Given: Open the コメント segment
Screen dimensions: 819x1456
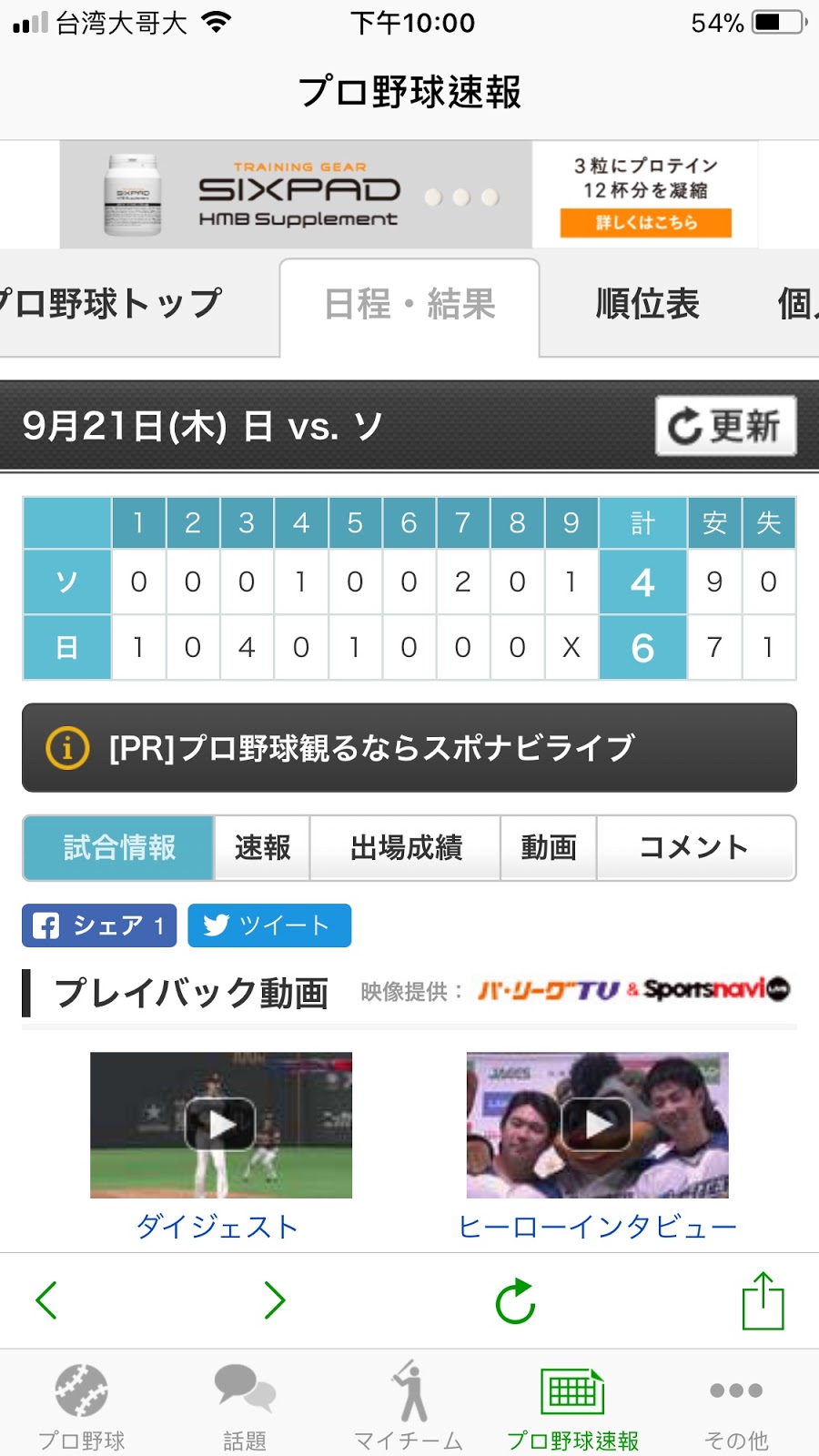Looking at the screenshot, I should 695,848.
